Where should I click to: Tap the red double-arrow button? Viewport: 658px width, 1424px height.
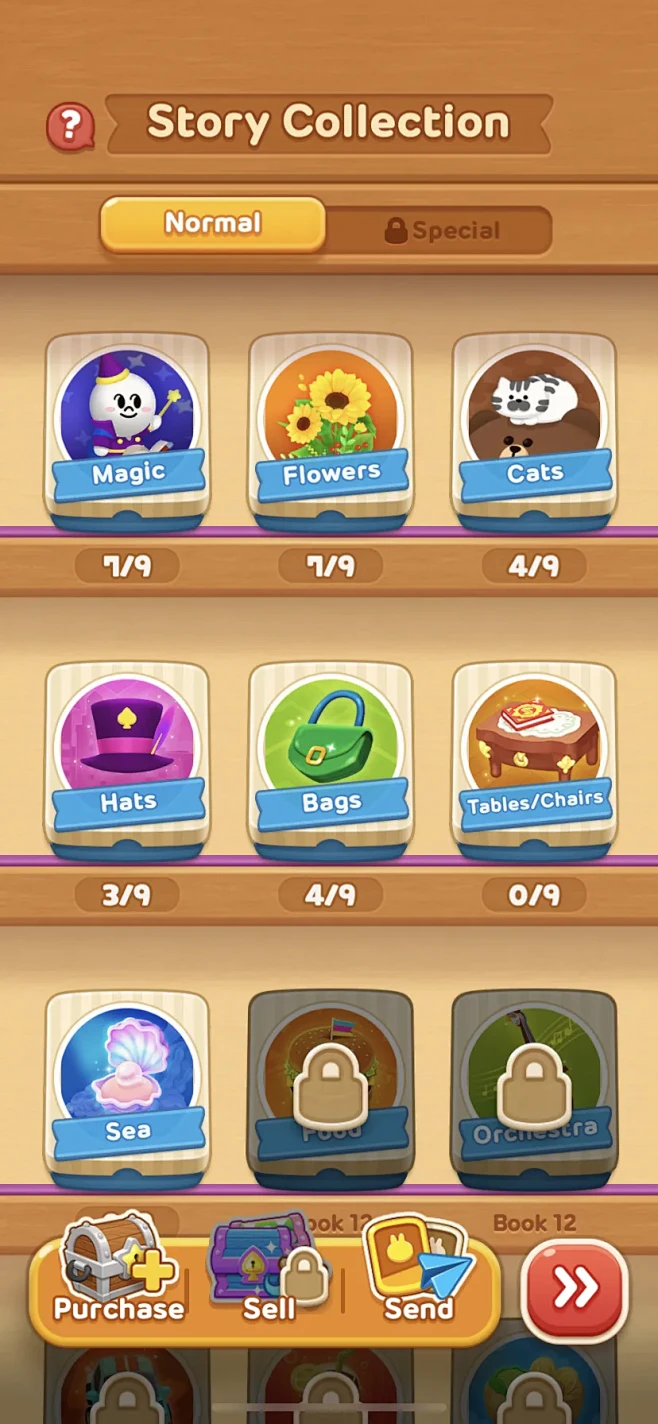pos(575,1289)
